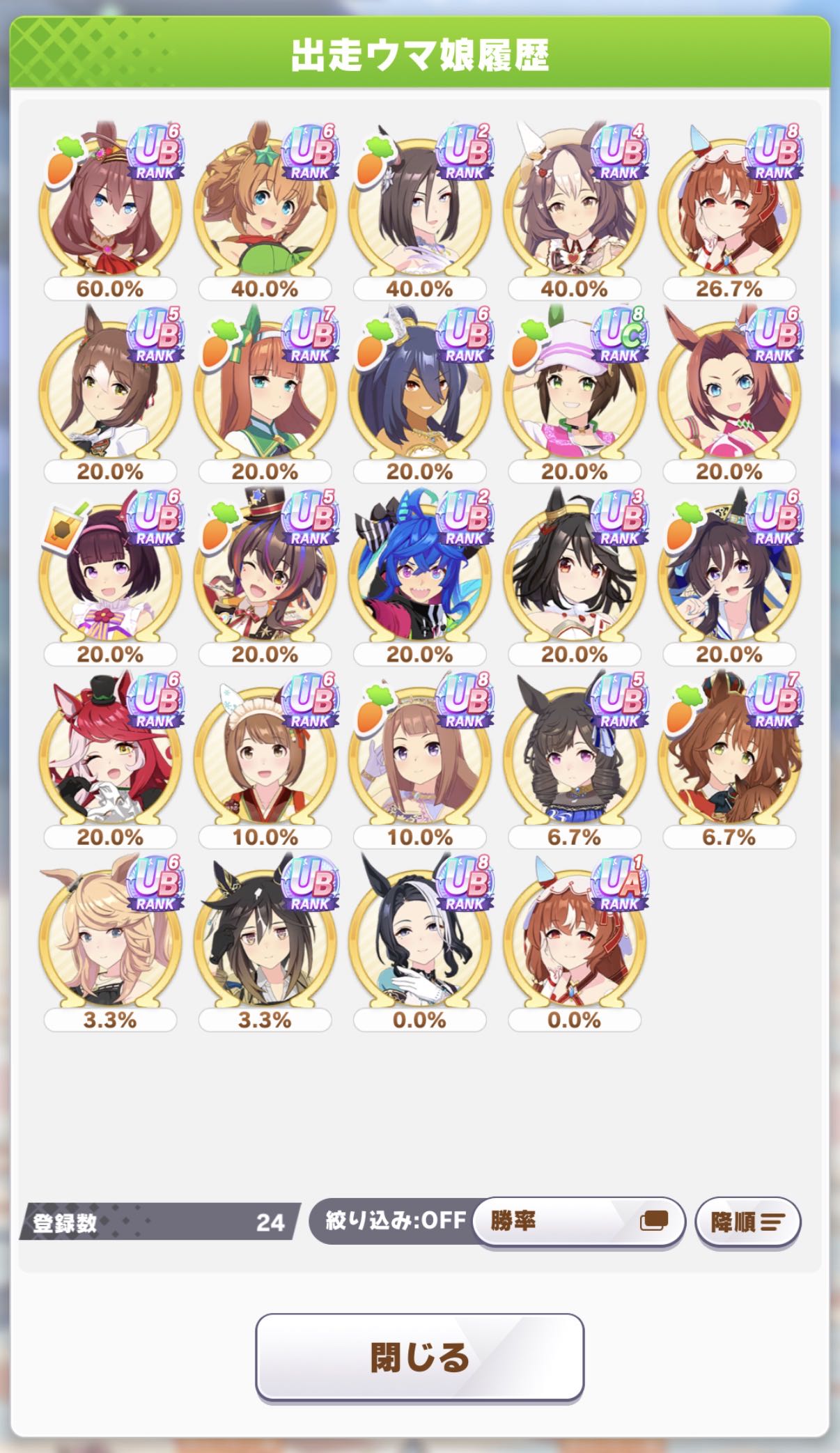Open the 絞り込み:OFF filter options

(394, 1220)
